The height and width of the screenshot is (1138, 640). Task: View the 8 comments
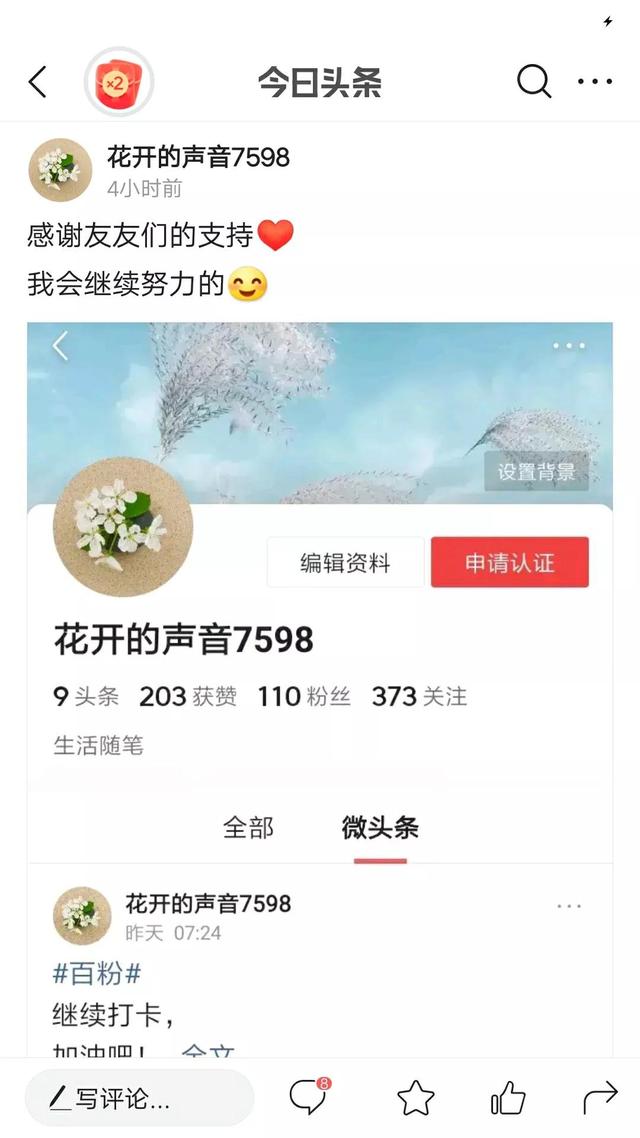pos(309,1098)
